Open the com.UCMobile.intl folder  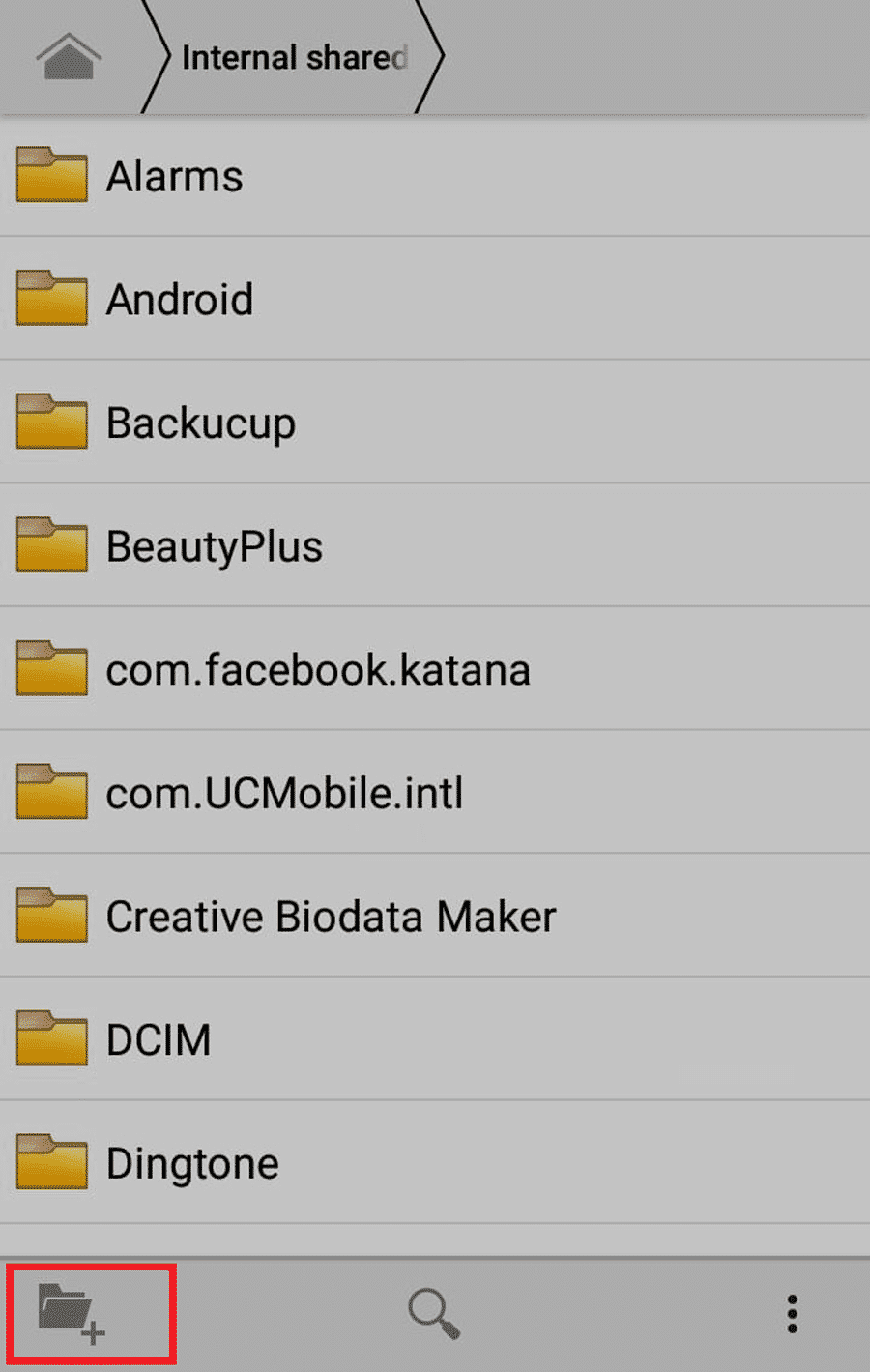point(284,794)
